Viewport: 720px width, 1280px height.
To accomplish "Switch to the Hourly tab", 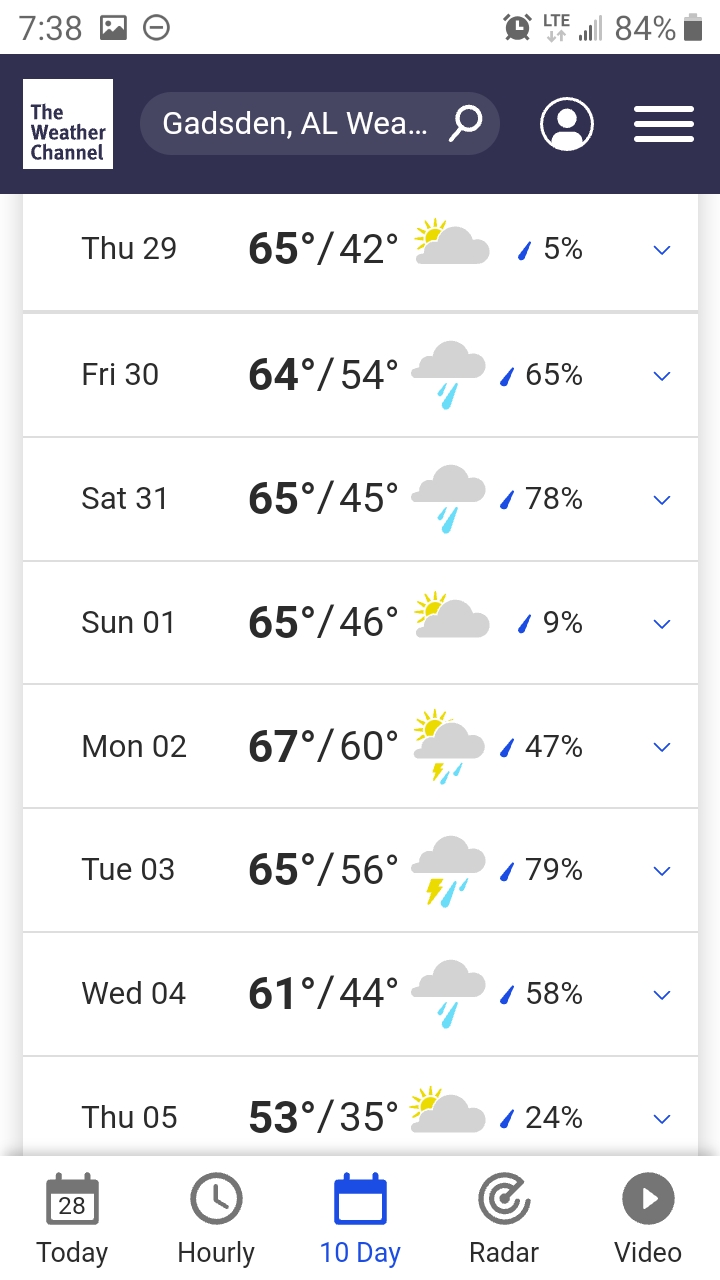I will click(216, 1219).
